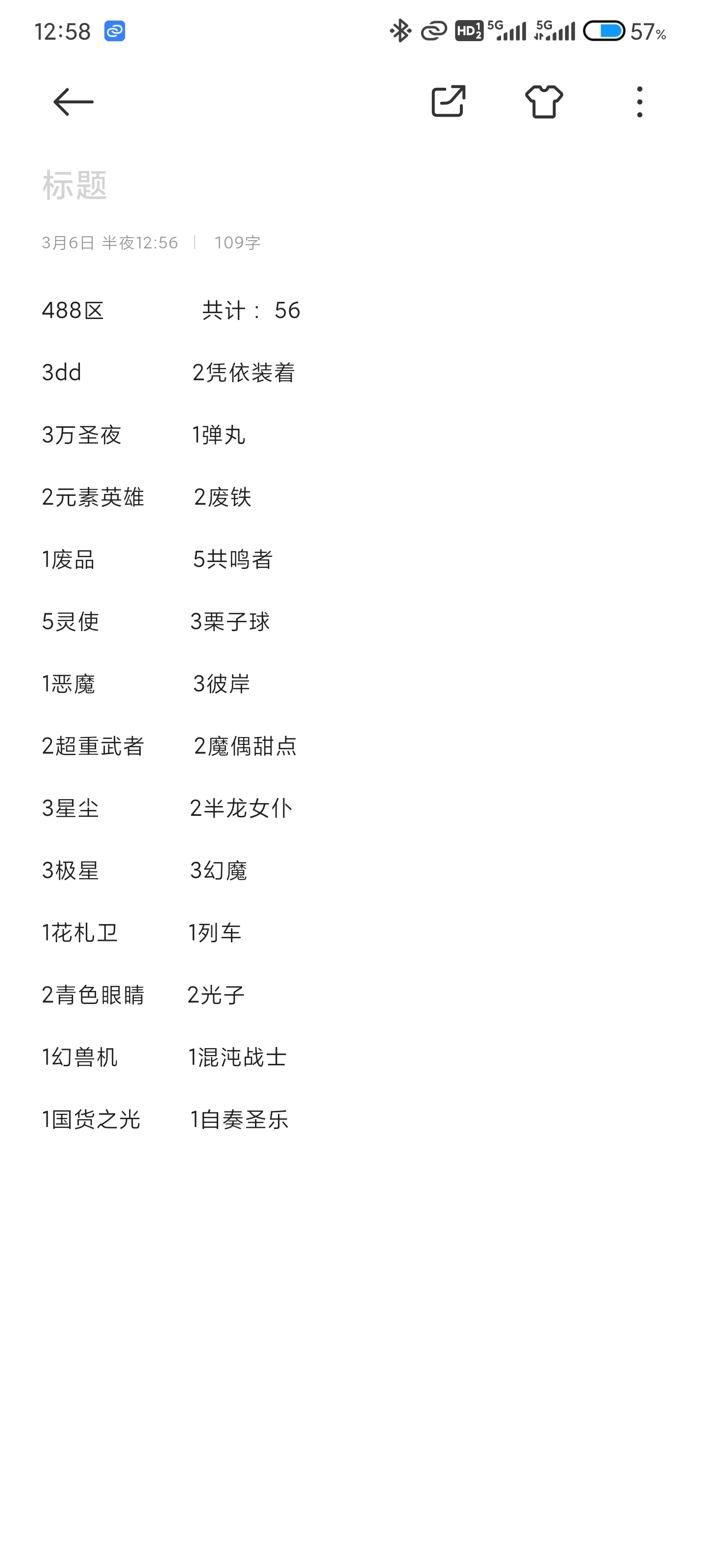Tap the 标题 title field

[353, 185]
